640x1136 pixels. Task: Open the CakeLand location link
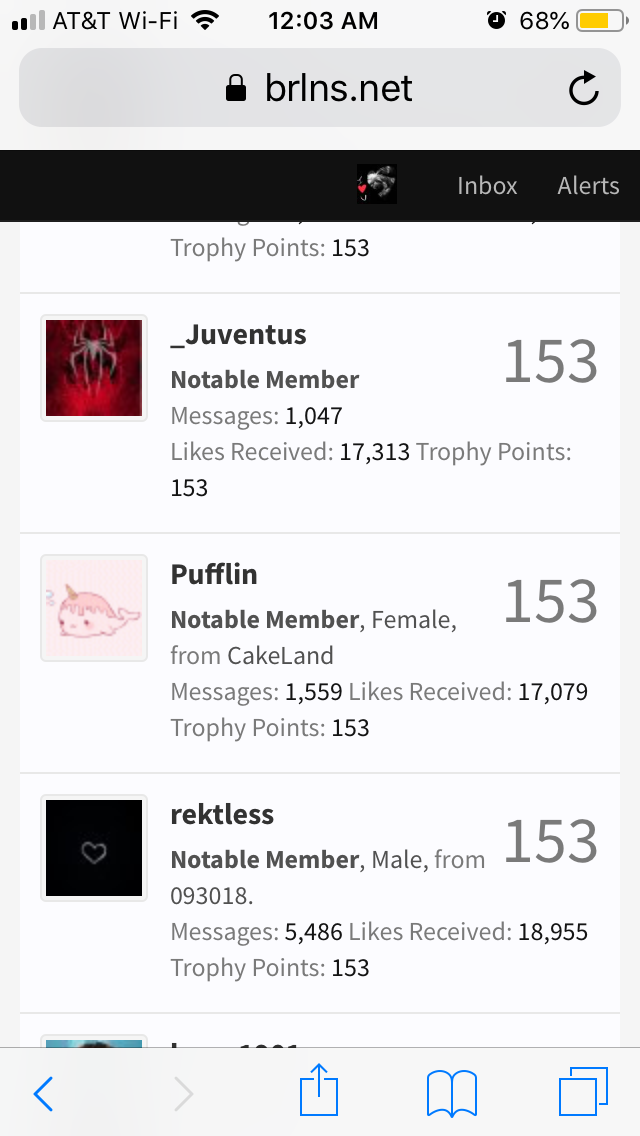pyautogui.click(x=280, y=656)
